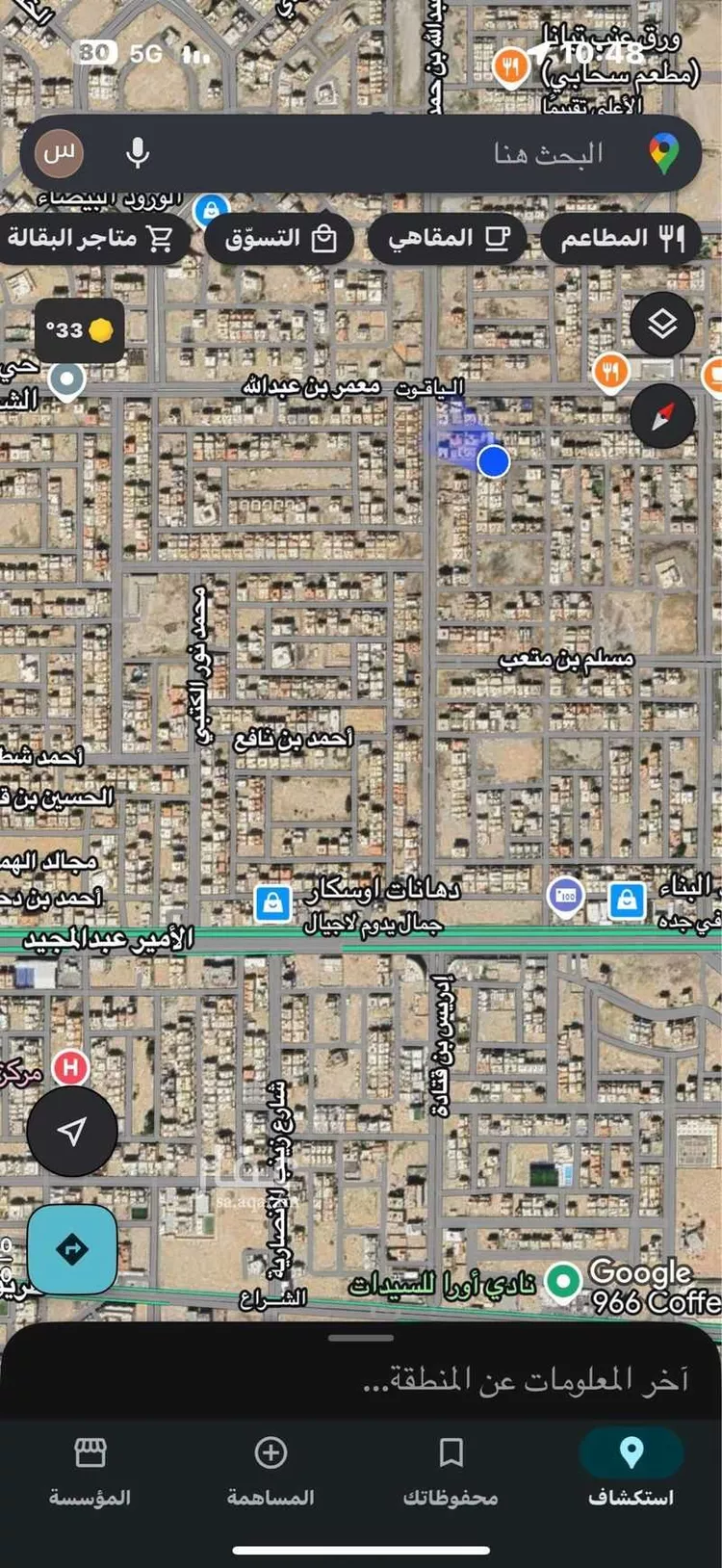Tap the compass to reorient the map

point(662,415)
